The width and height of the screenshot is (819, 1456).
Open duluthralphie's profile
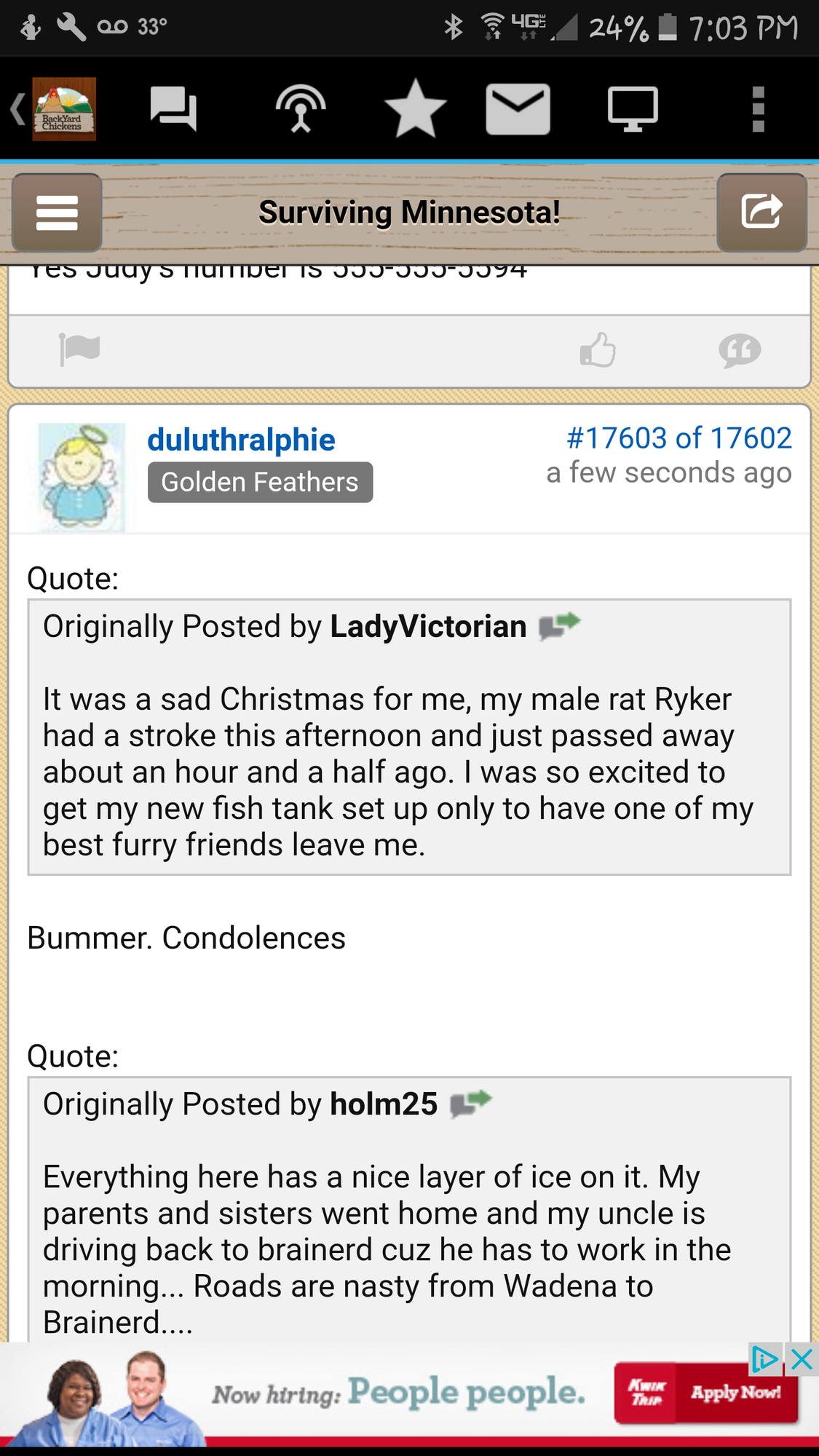pyautogui.click(x=241, y=440)
